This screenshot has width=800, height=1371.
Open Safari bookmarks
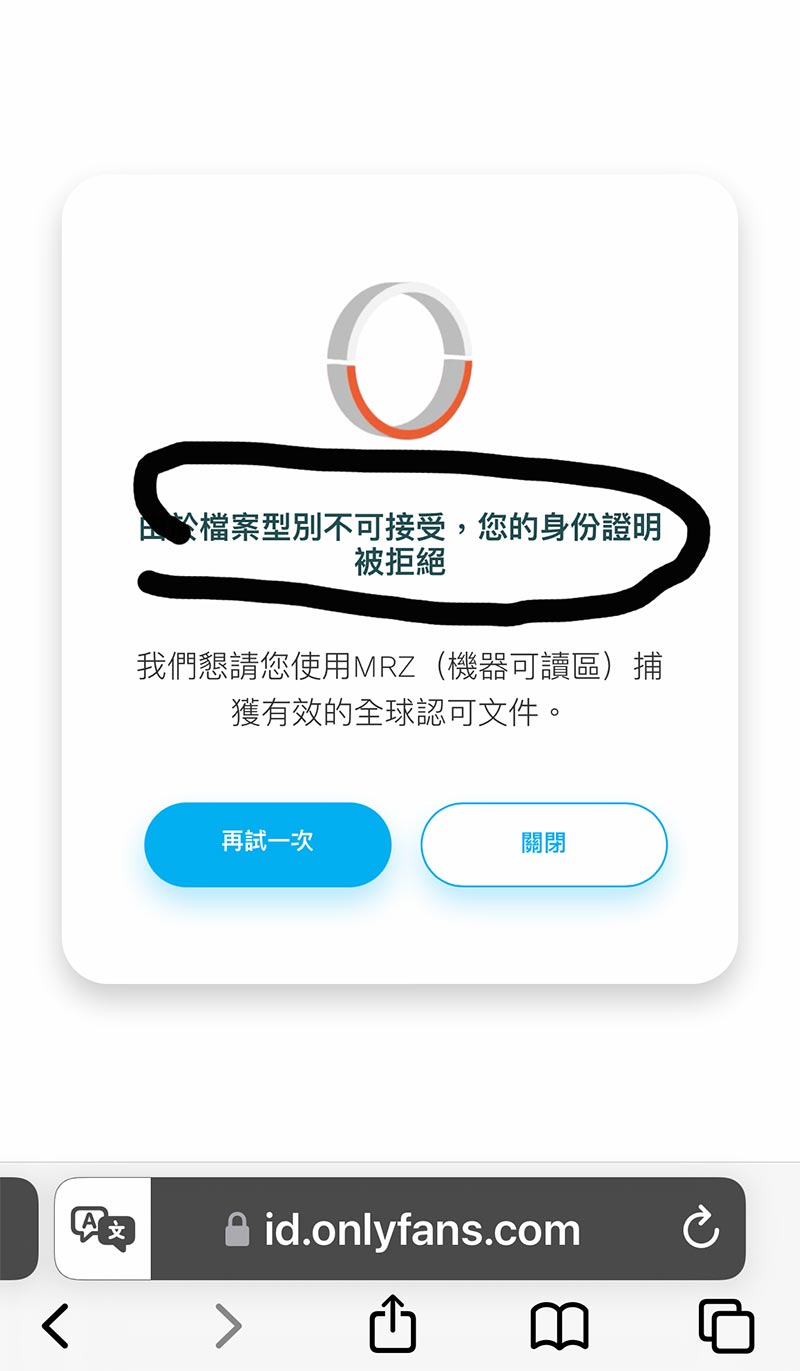(559, 1326)
